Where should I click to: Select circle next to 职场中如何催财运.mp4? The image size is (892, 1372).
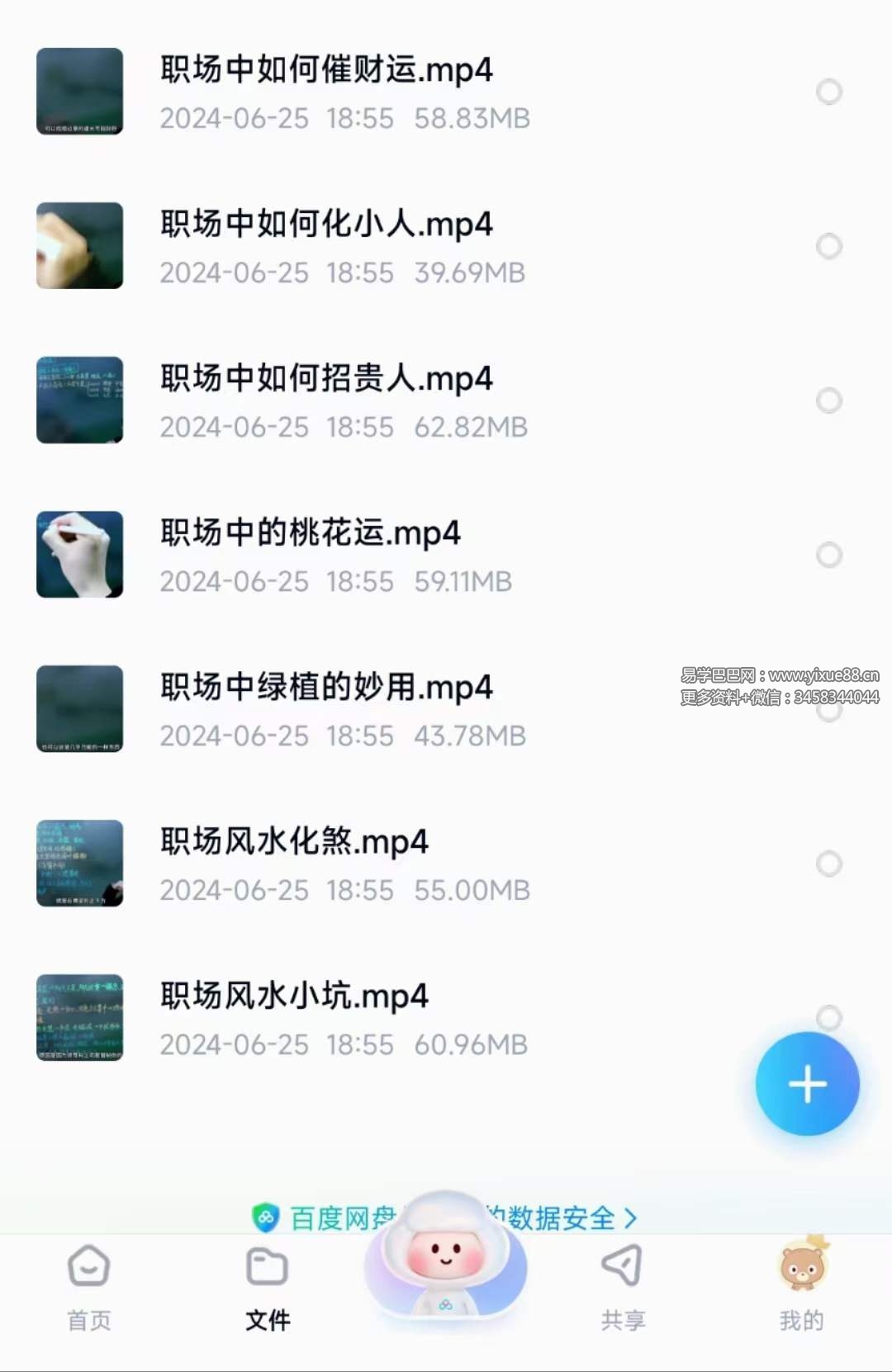pyautogui.click(x=829, y=92)
